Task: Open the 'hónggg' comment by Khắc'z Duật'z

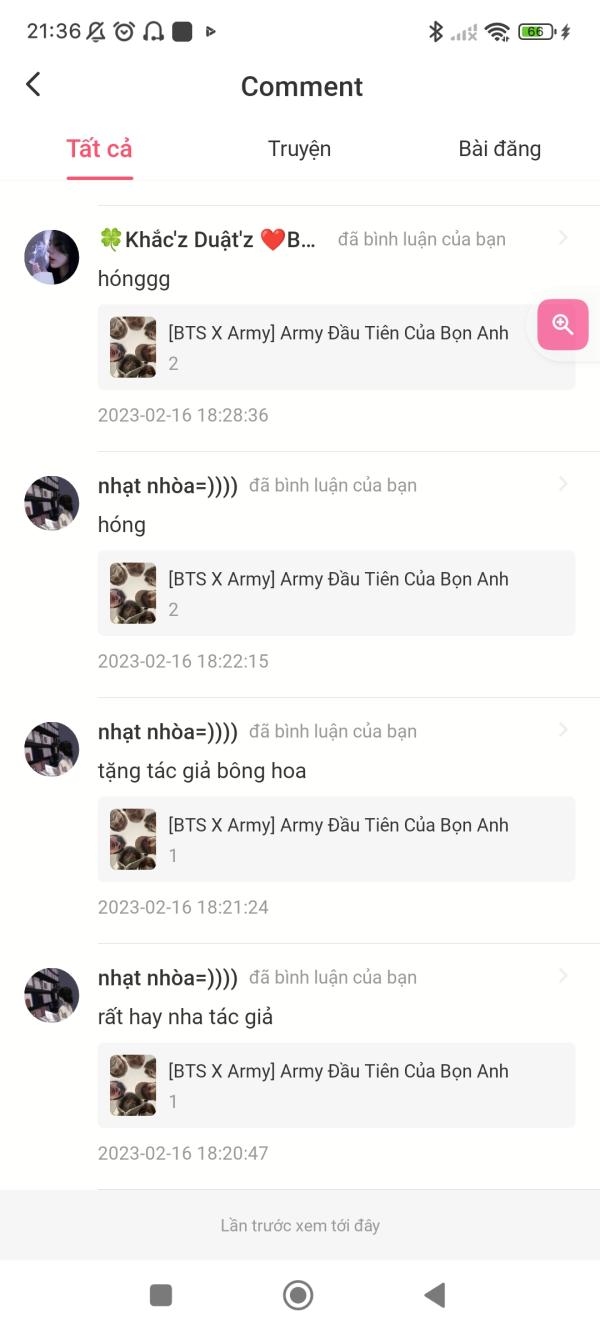Action: click(134, 279)
